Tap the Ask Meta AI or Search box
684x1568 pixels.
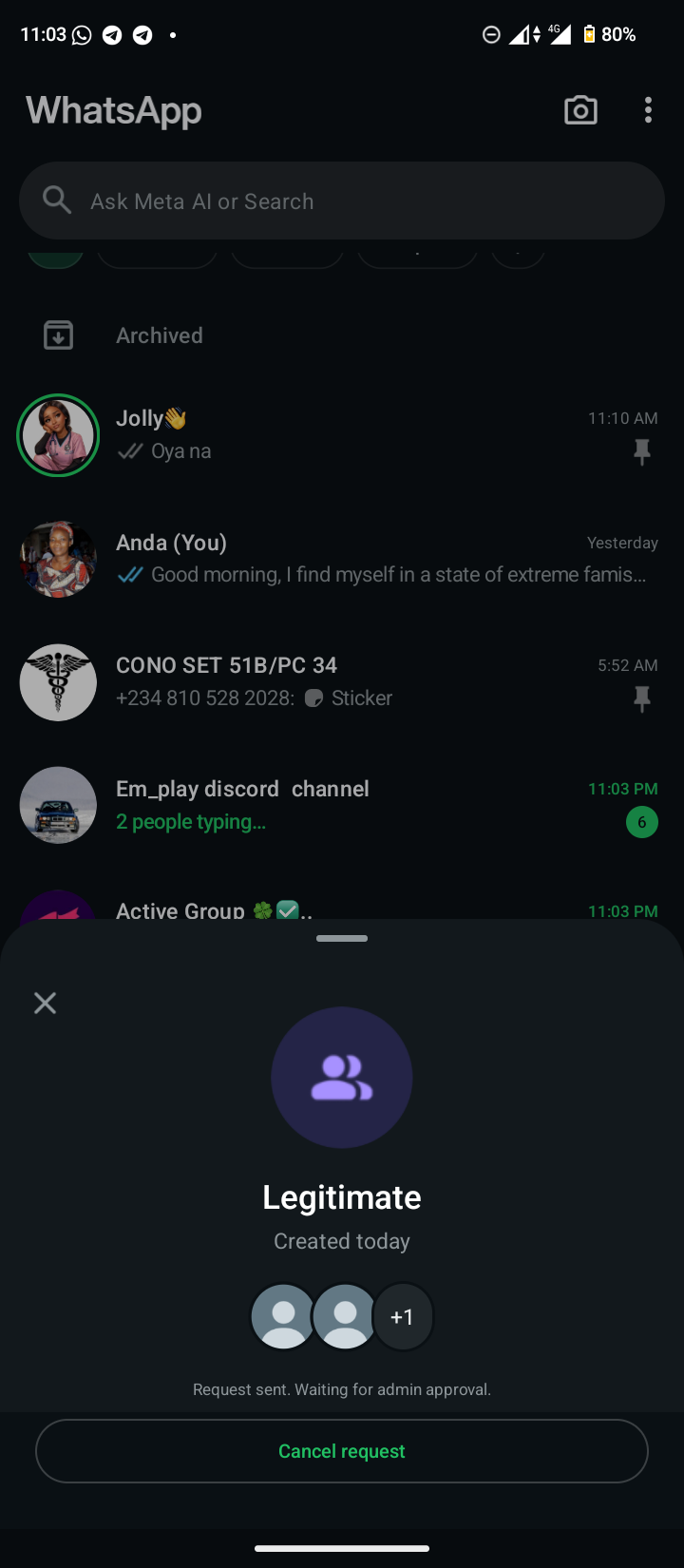[342, 201]
